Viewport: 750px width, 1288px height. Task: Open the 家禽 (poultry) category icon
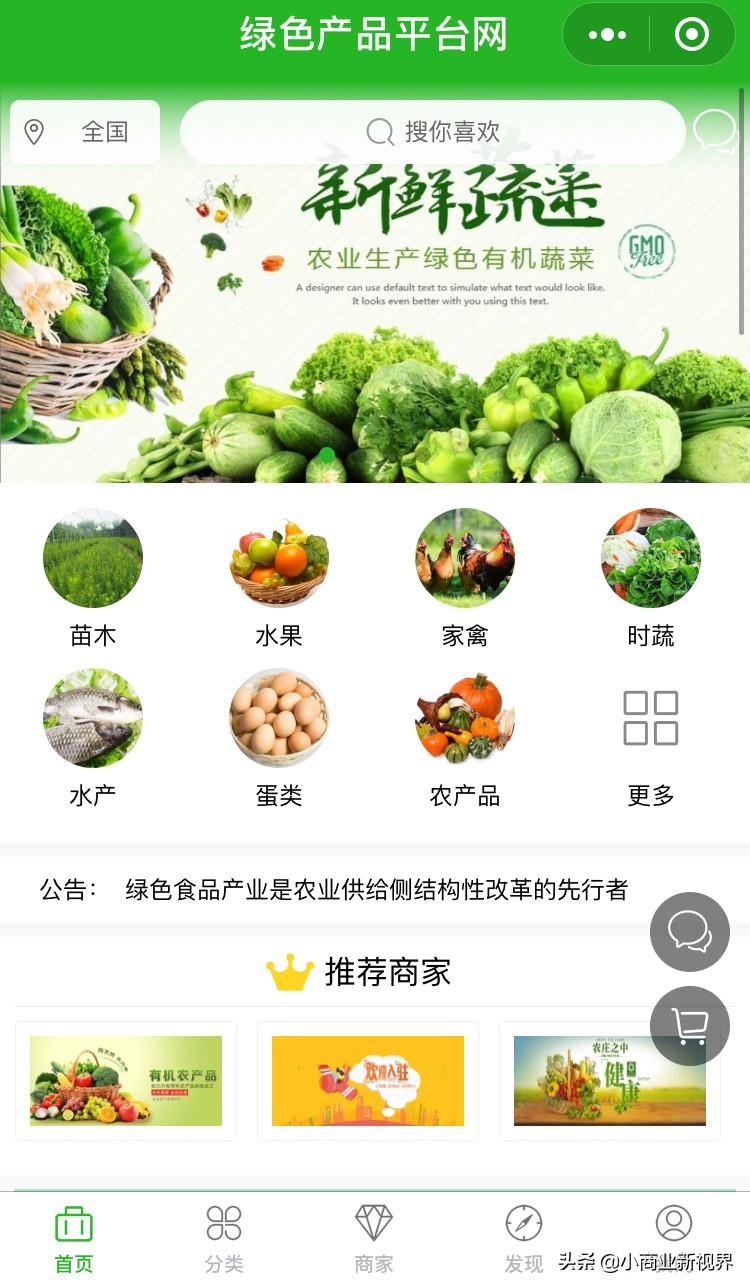tap(463, 558)
